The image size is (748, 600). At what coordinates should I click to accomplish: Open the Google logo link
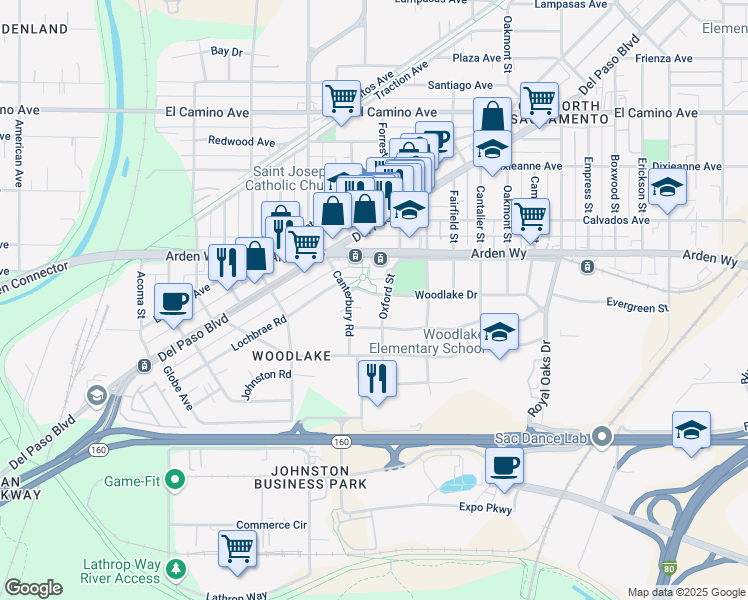point(33,588)
